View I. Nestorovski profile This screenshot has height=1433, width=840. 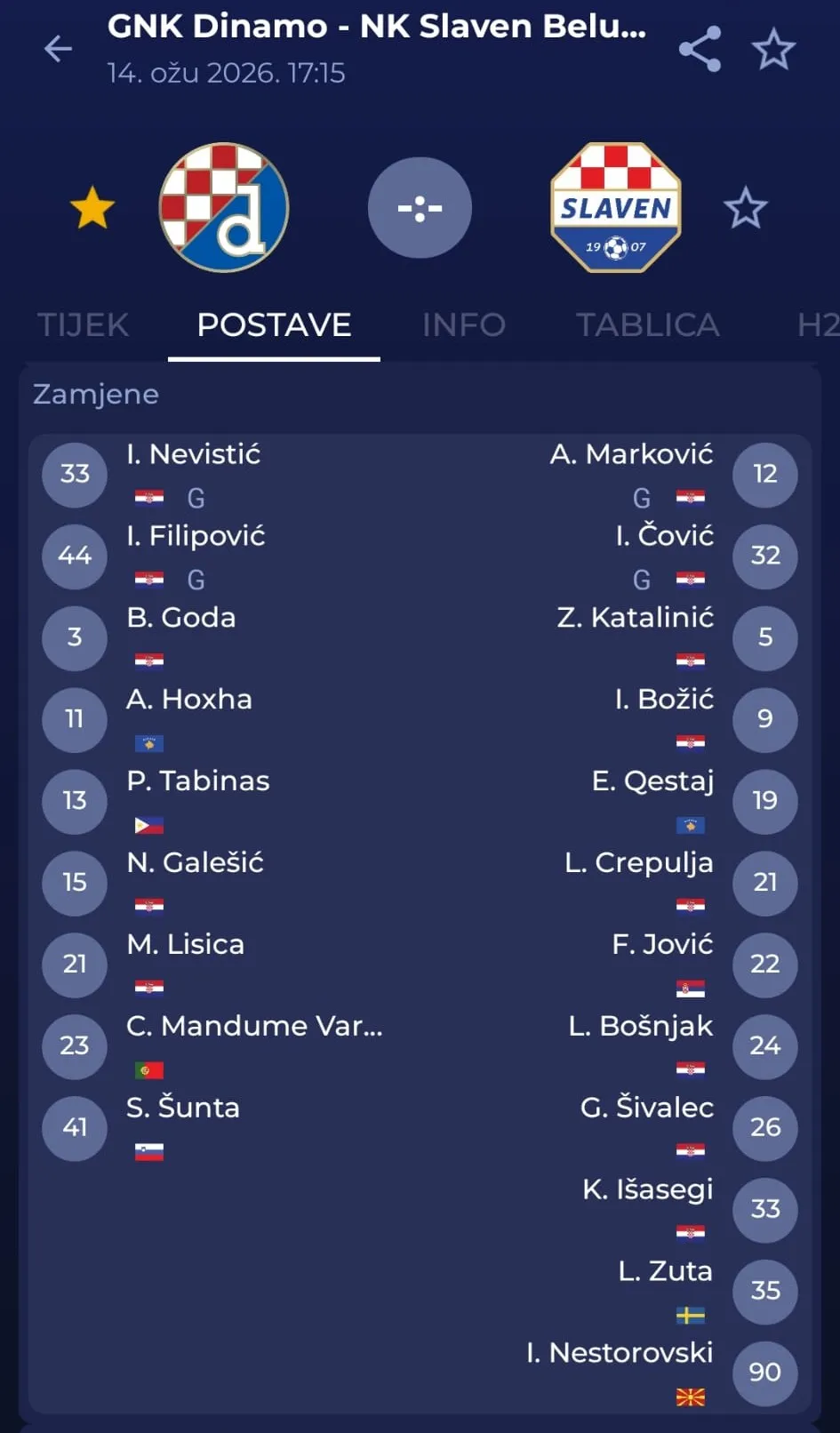pyautogui.click(x=619, y=1353)
